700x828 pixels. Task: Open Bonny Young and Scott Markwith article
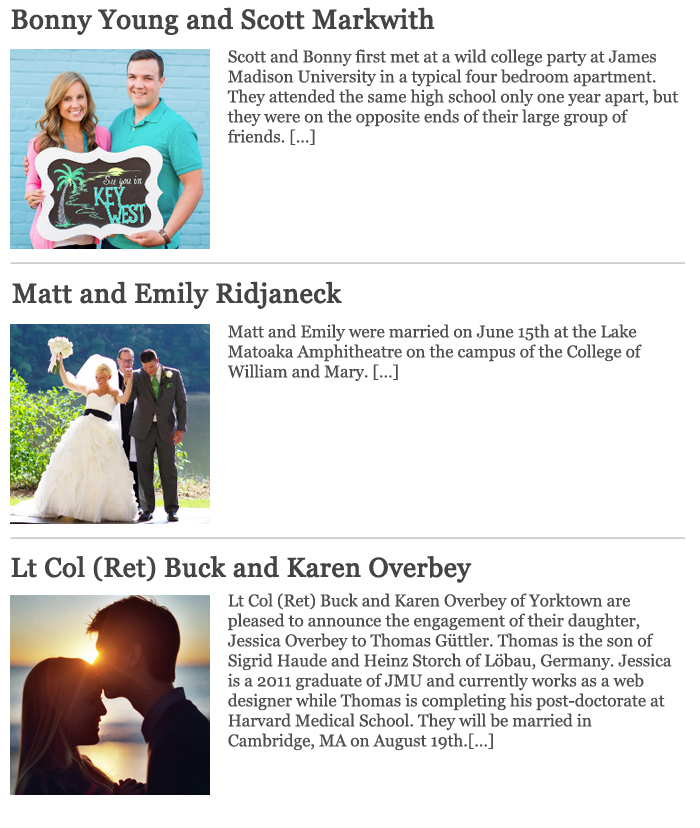click(222, 19)
